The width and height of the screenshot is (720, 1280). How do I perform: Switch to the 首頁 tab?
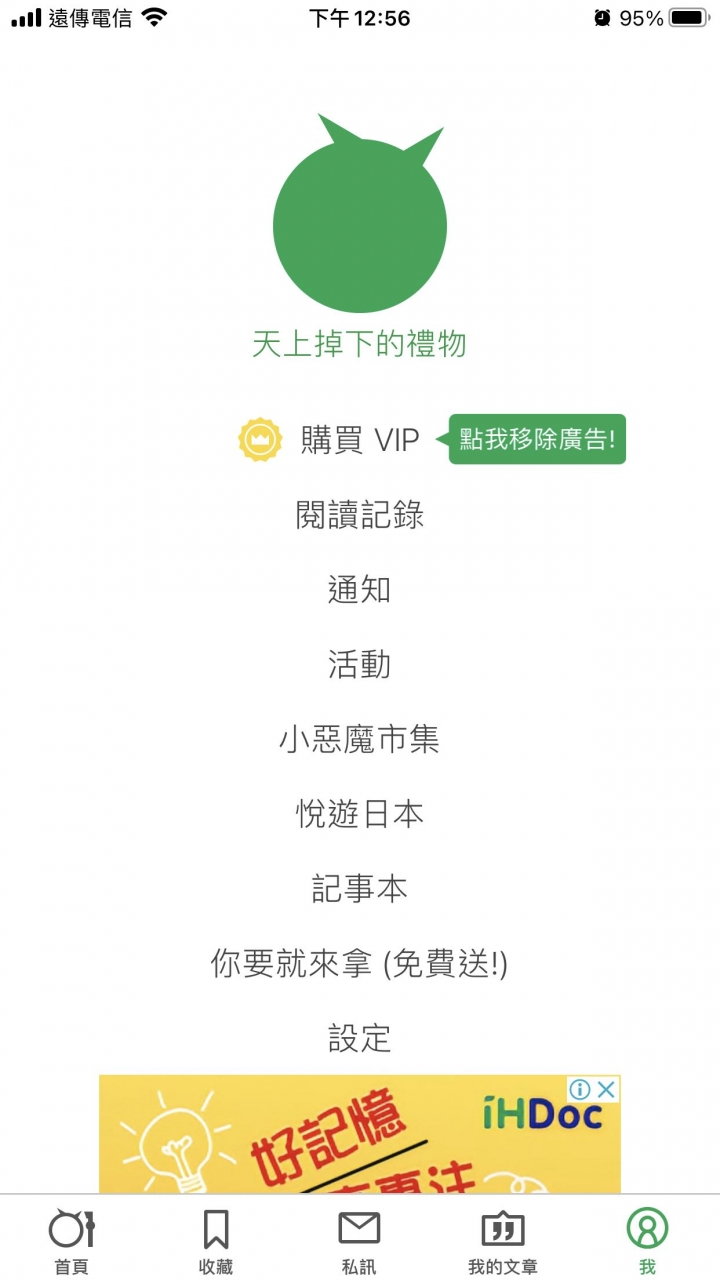(x=72, y=1242)
